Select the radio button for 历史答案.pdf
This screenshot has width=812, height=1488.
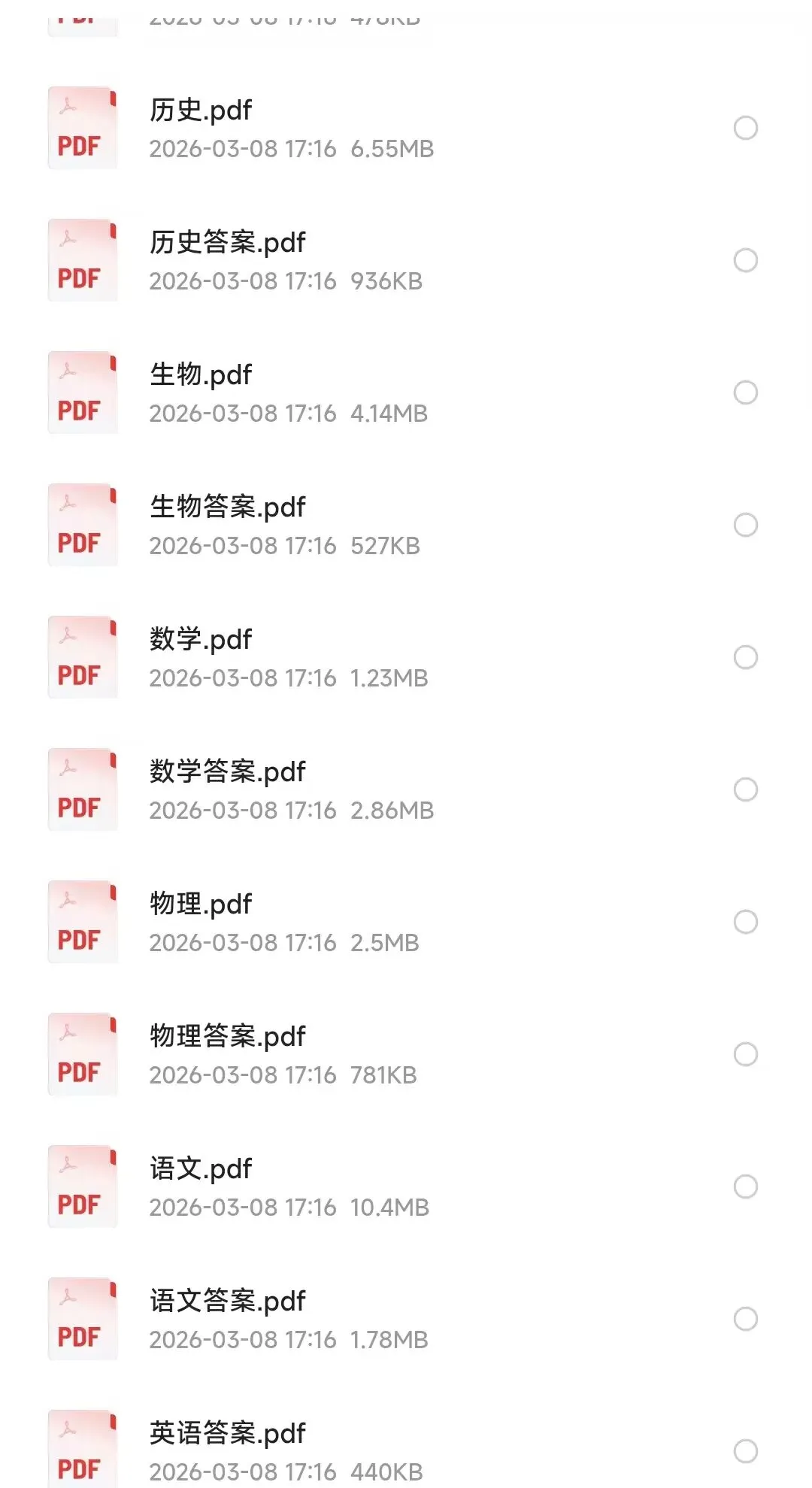click(x=745, y=261)
